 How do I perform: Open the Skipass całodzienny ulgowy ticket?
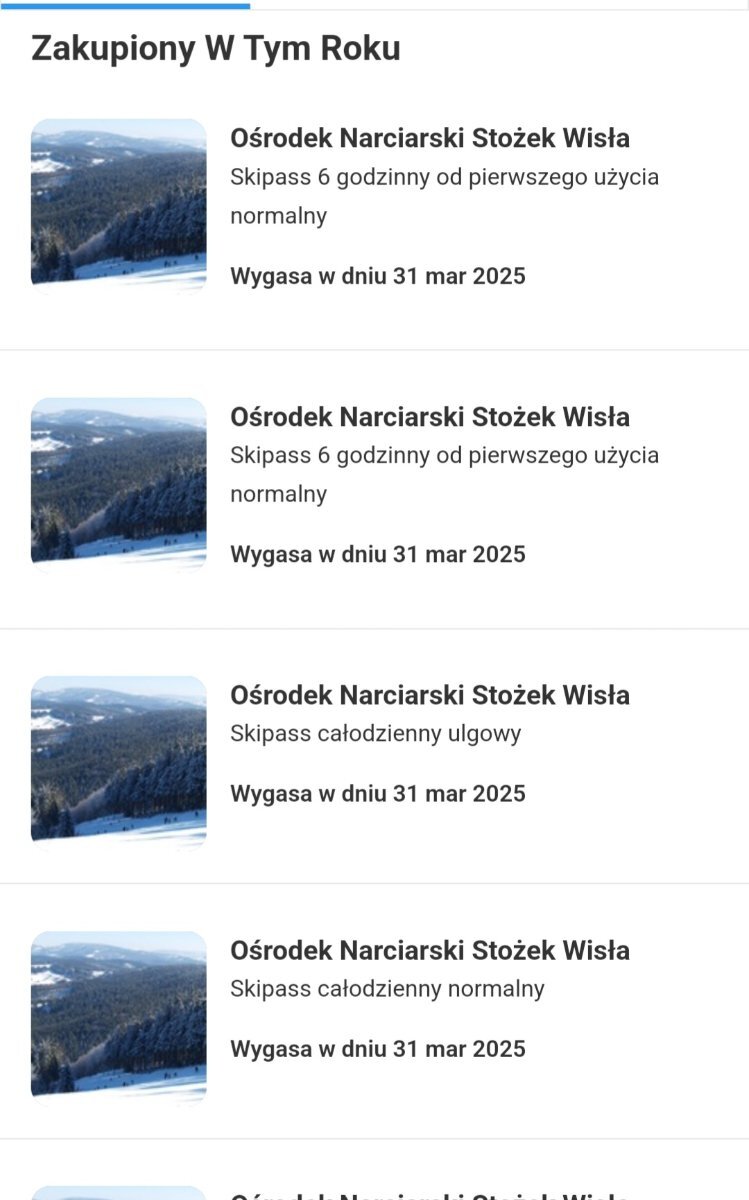(376, 734)
